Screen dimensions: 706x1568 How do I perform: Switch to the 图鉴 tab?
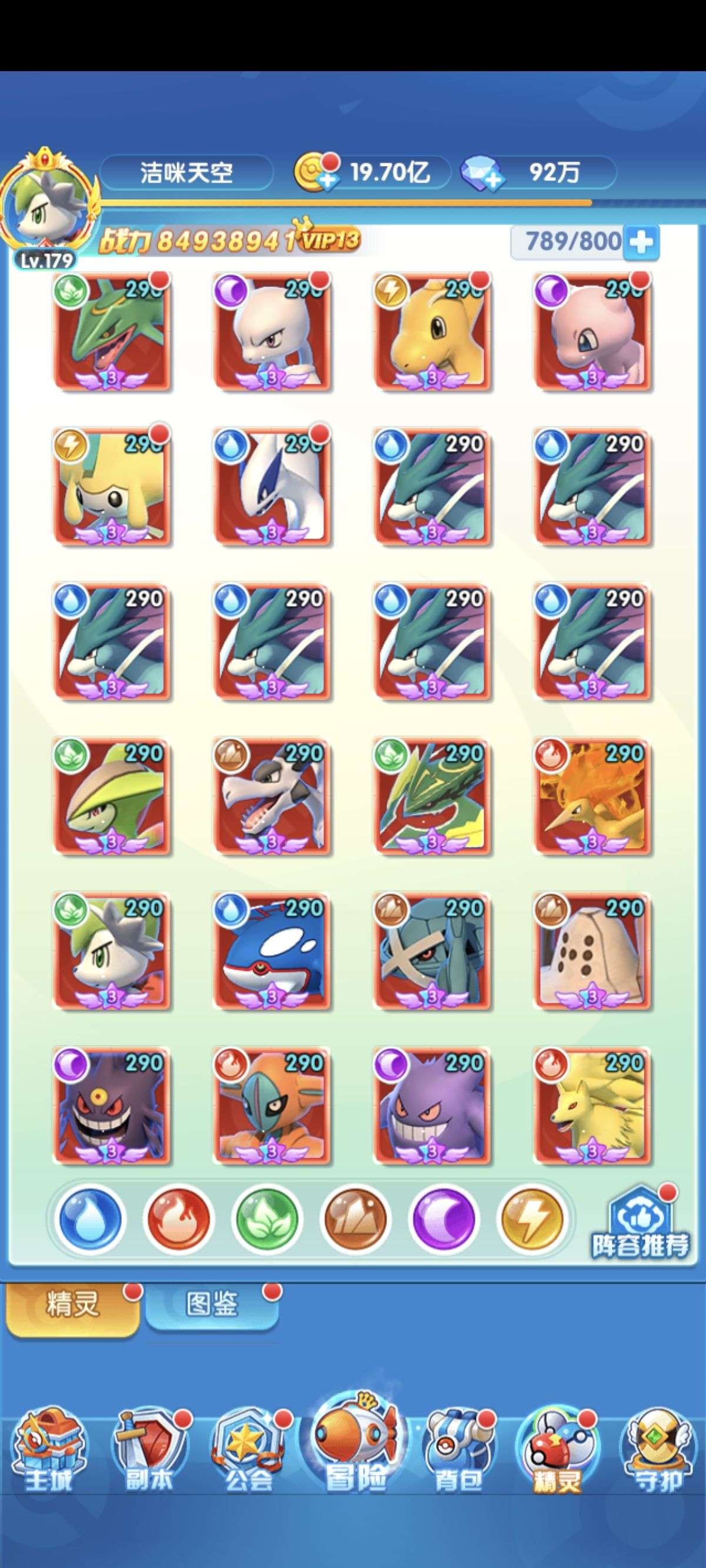point(211,1304)
